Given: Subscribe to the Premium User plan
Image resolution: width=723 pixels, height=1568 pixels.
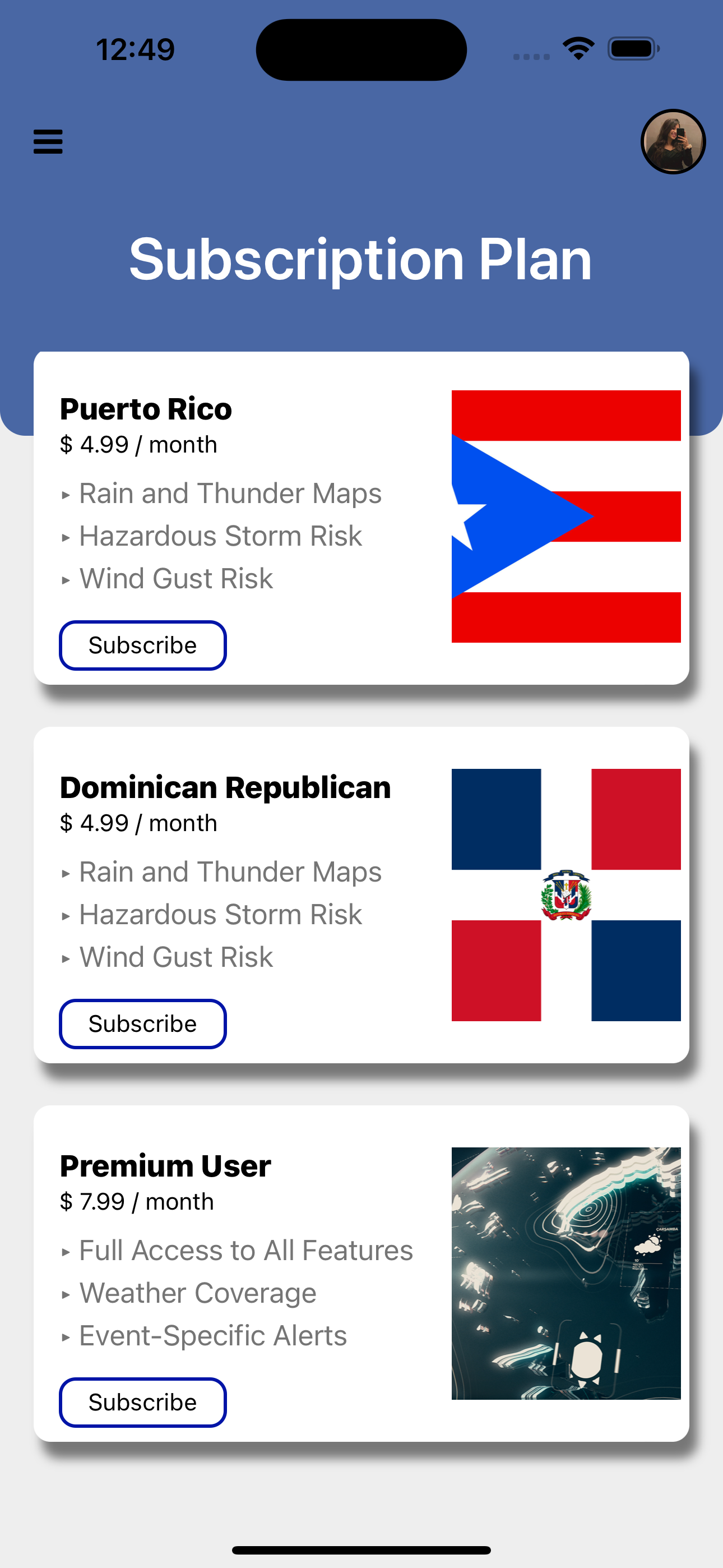Looking at the screenshot, I should pos(142,1403).
